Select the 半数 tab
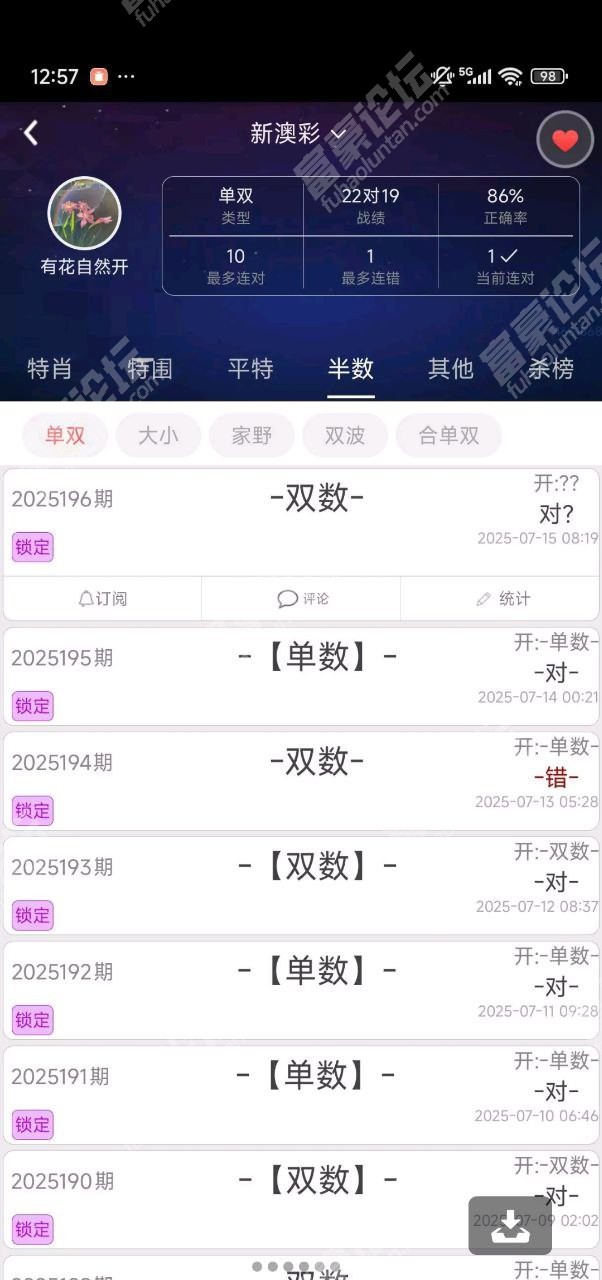Screen dimensions: 602x1280 point(351,368)
